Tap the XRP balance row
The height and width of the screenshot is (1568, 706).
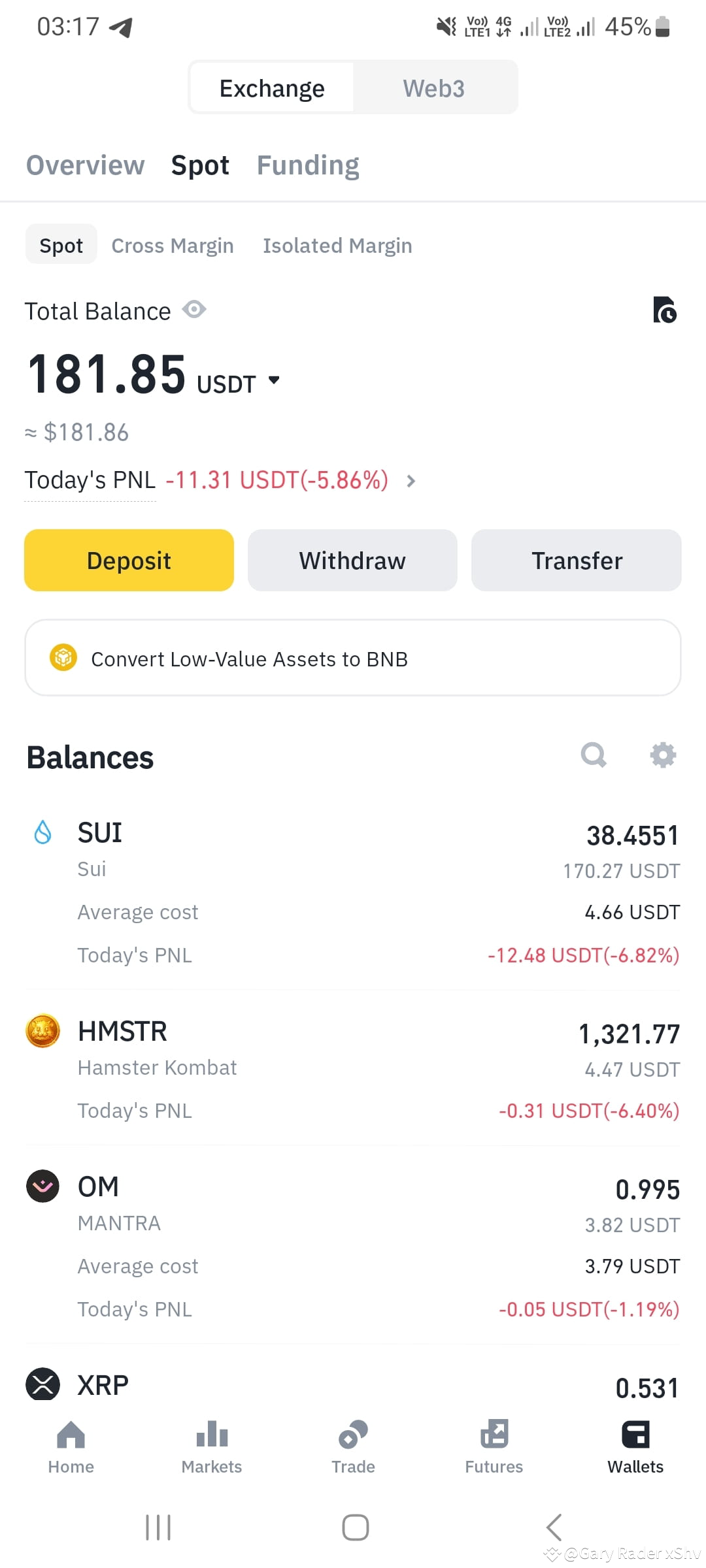[x=353, y=1383]
